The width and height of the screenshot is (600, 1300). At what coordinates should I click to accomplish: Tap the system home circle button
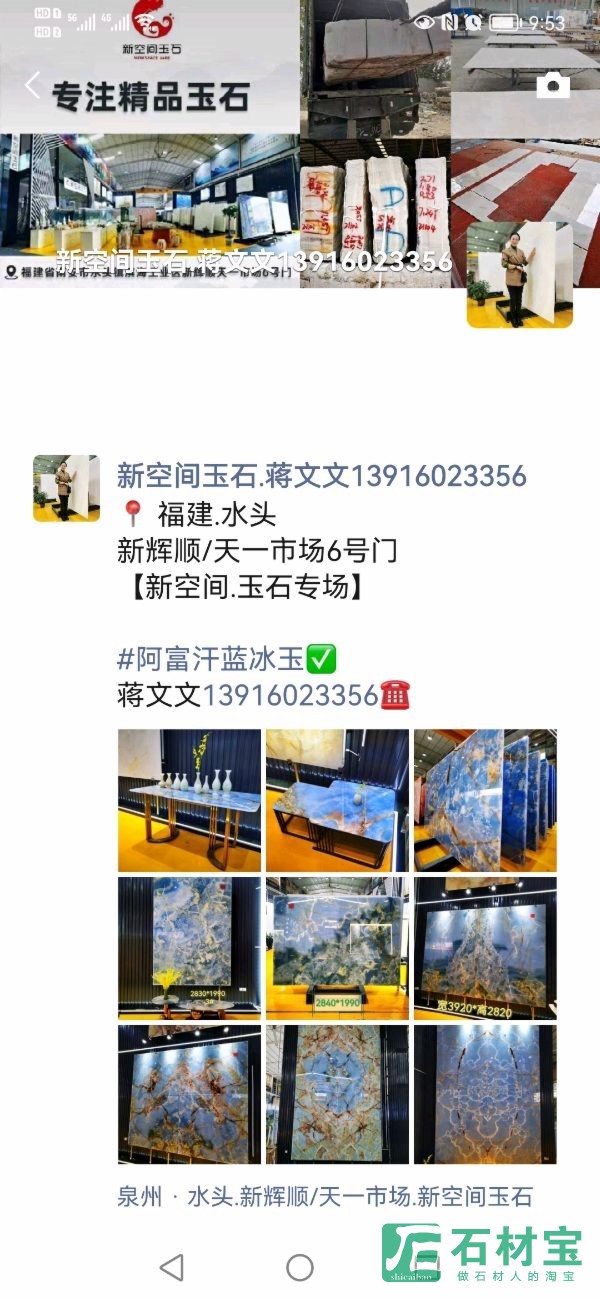pyautogui.click(x=300, y=1267)
